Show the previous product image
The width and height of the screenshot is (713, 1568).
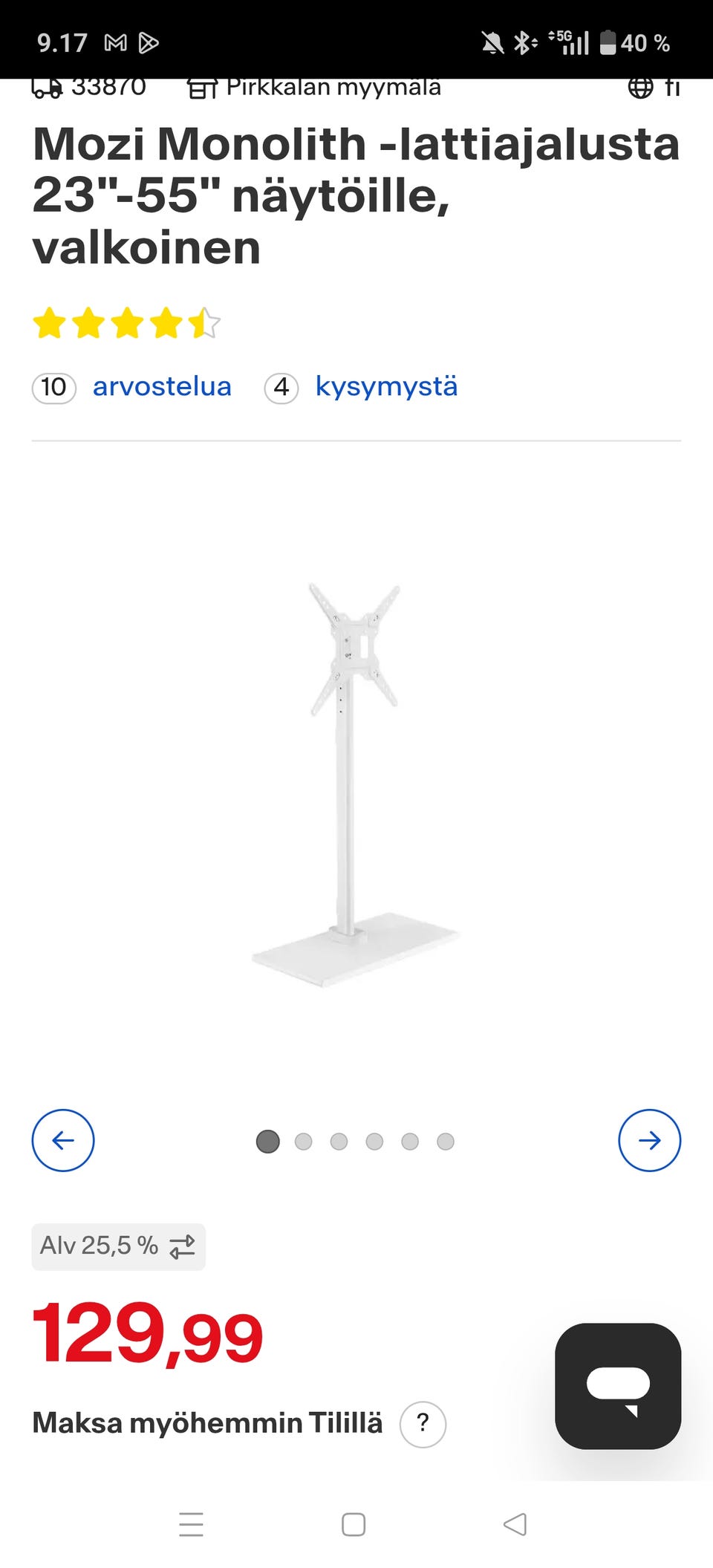pos(63,1140)
